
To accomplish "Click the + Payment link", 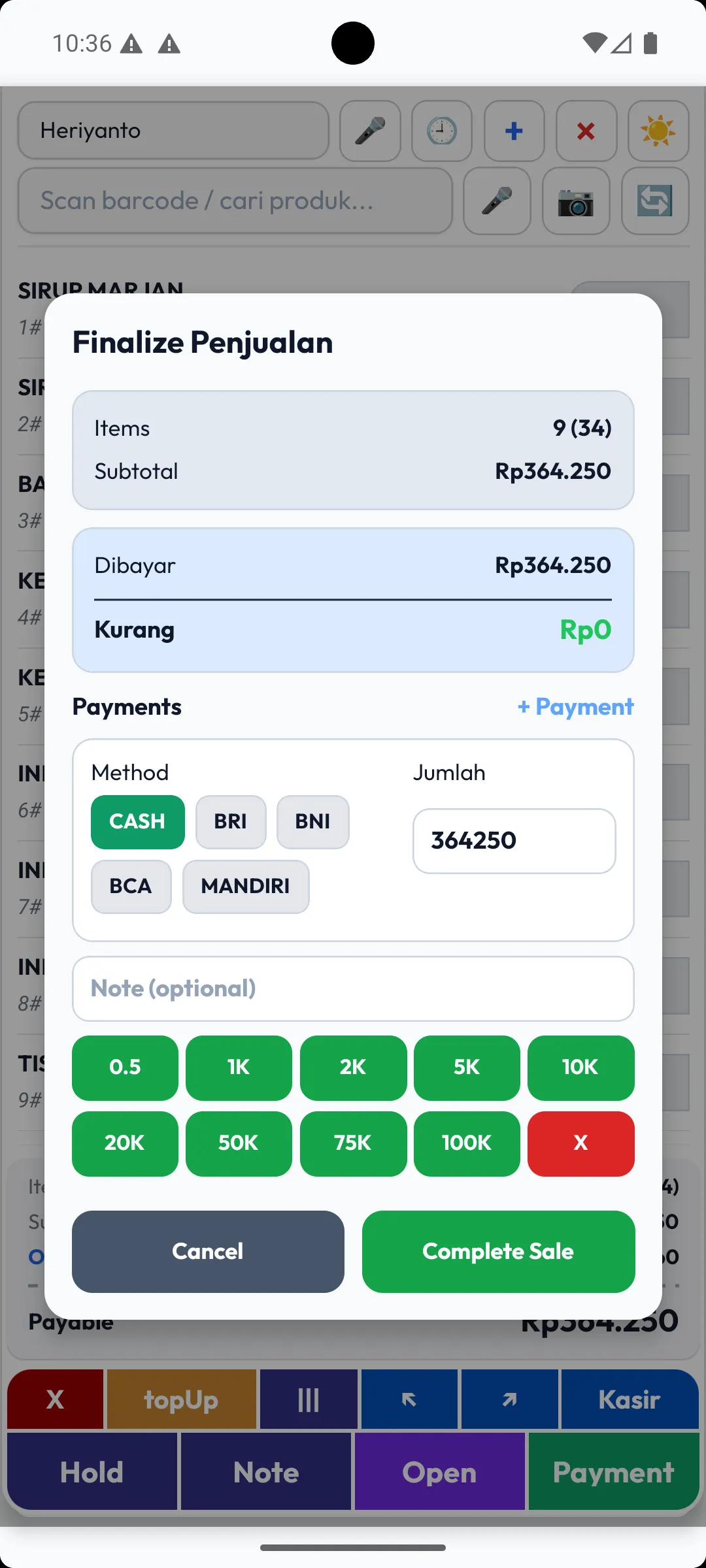I will pyautogui.click(x=575, y=706).
